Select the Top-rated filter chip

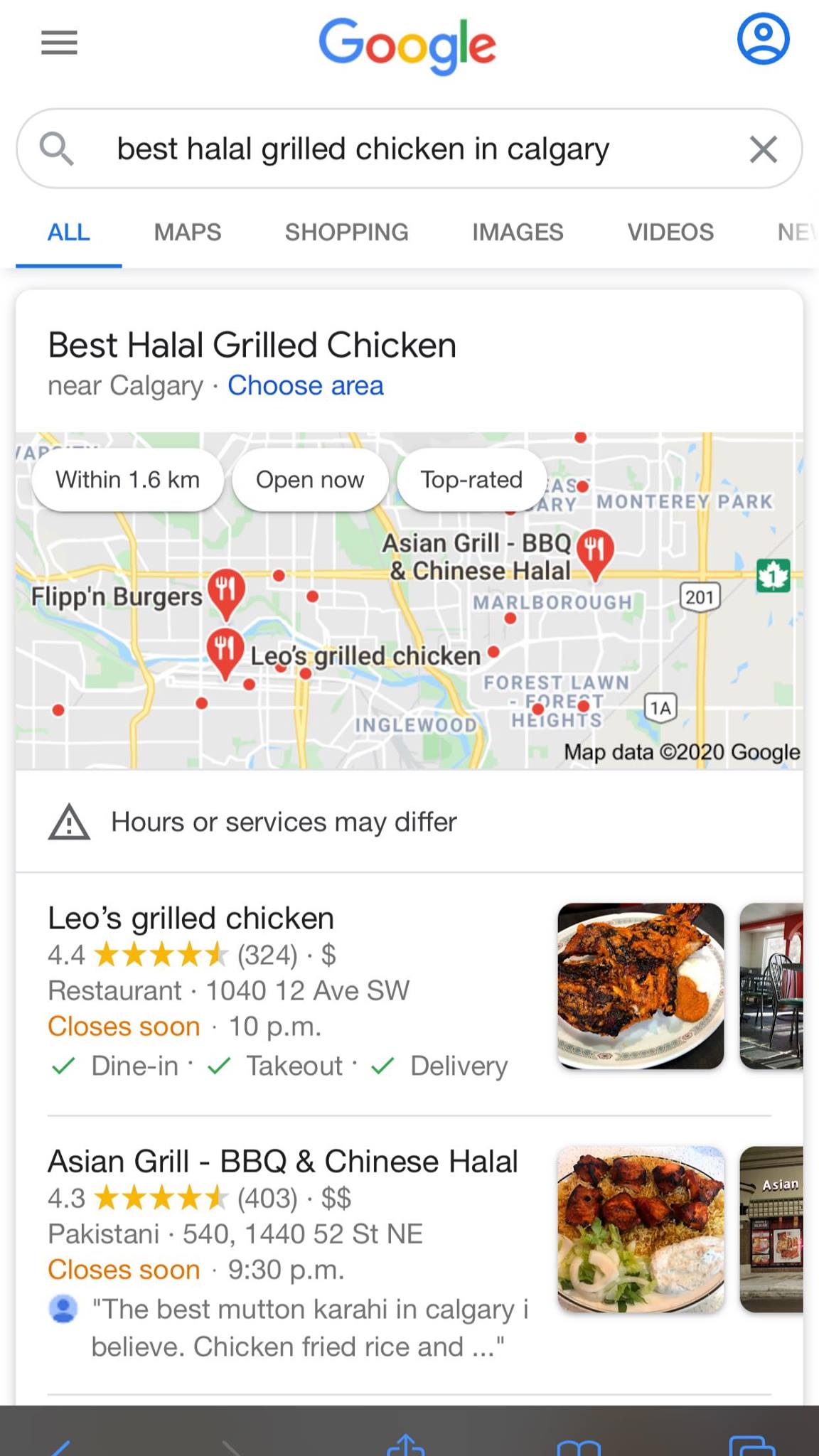[x=471, y=480]
